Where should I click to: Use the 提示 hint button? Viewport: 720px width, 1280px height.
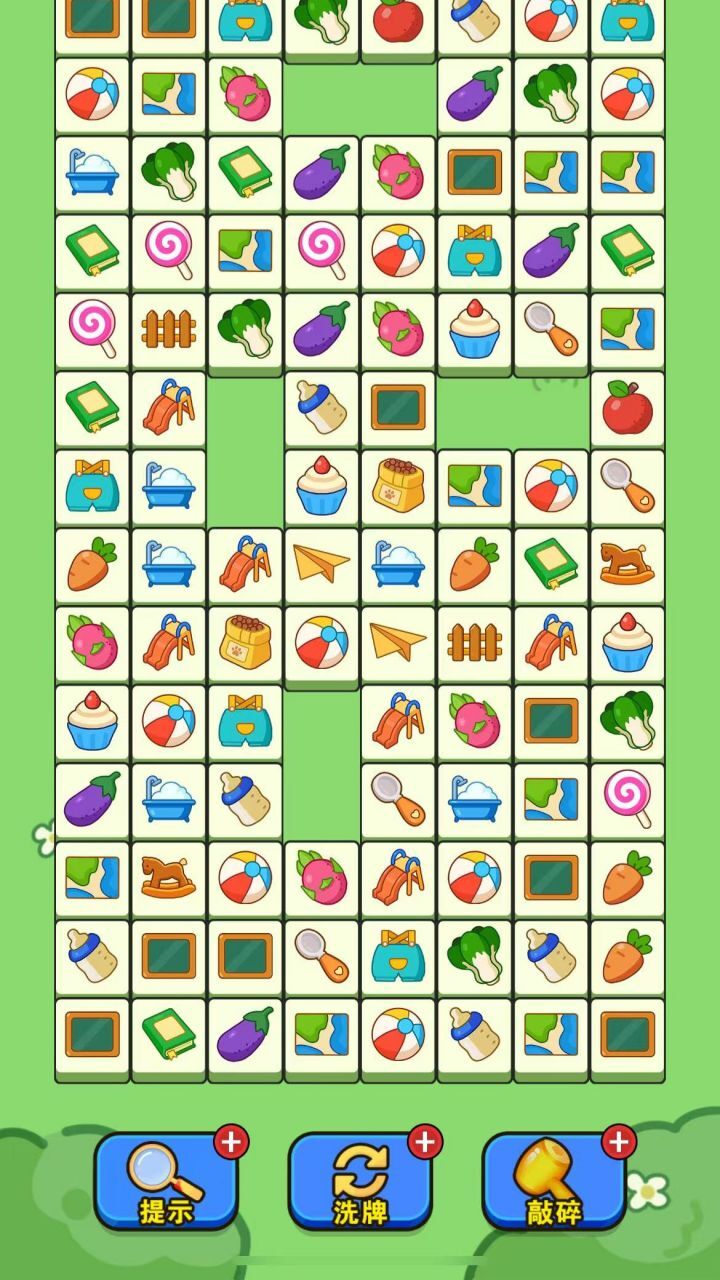(166, 1180)
